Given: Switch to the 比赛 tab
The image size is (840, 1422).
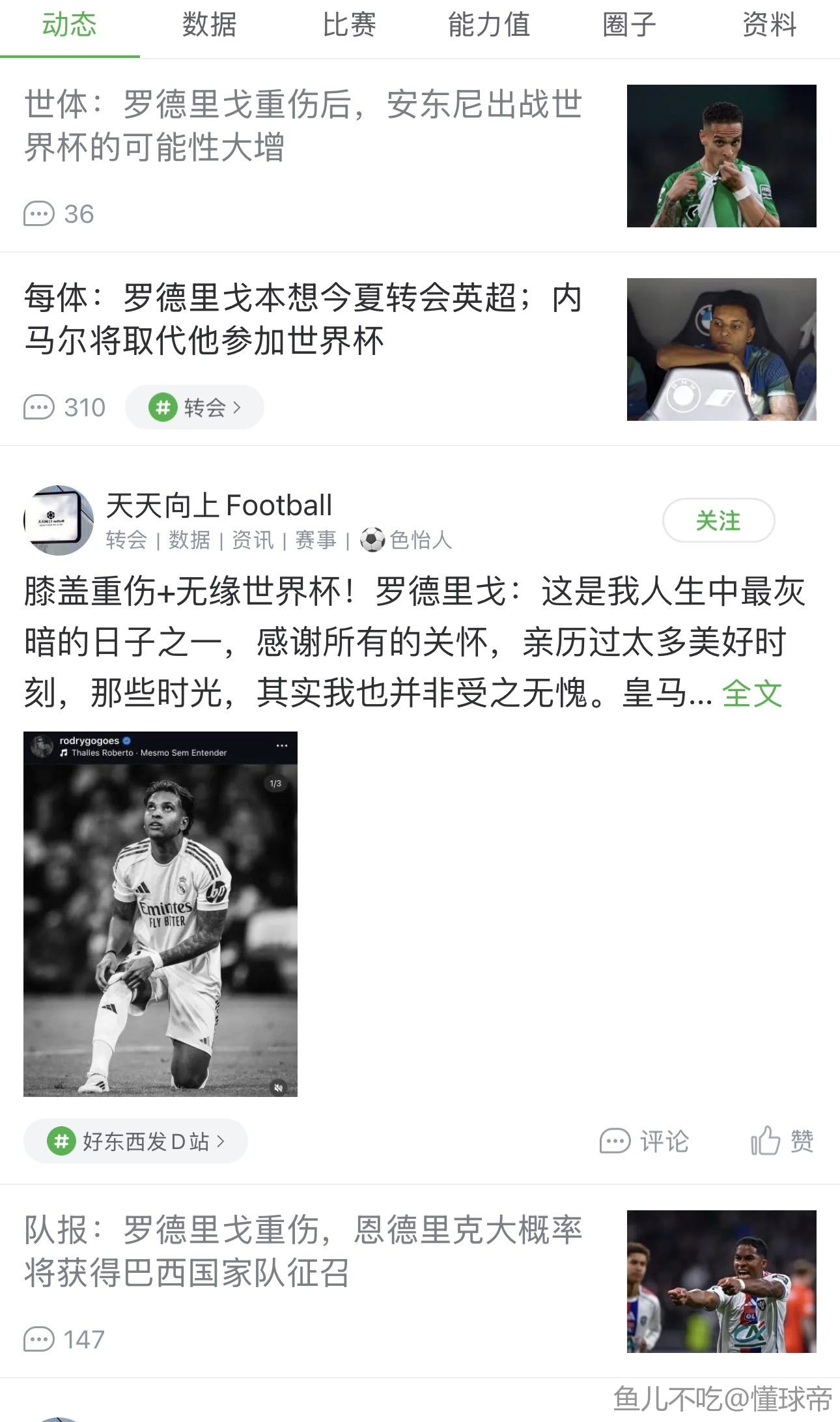Looking at the screenshot, I should 349,26.
